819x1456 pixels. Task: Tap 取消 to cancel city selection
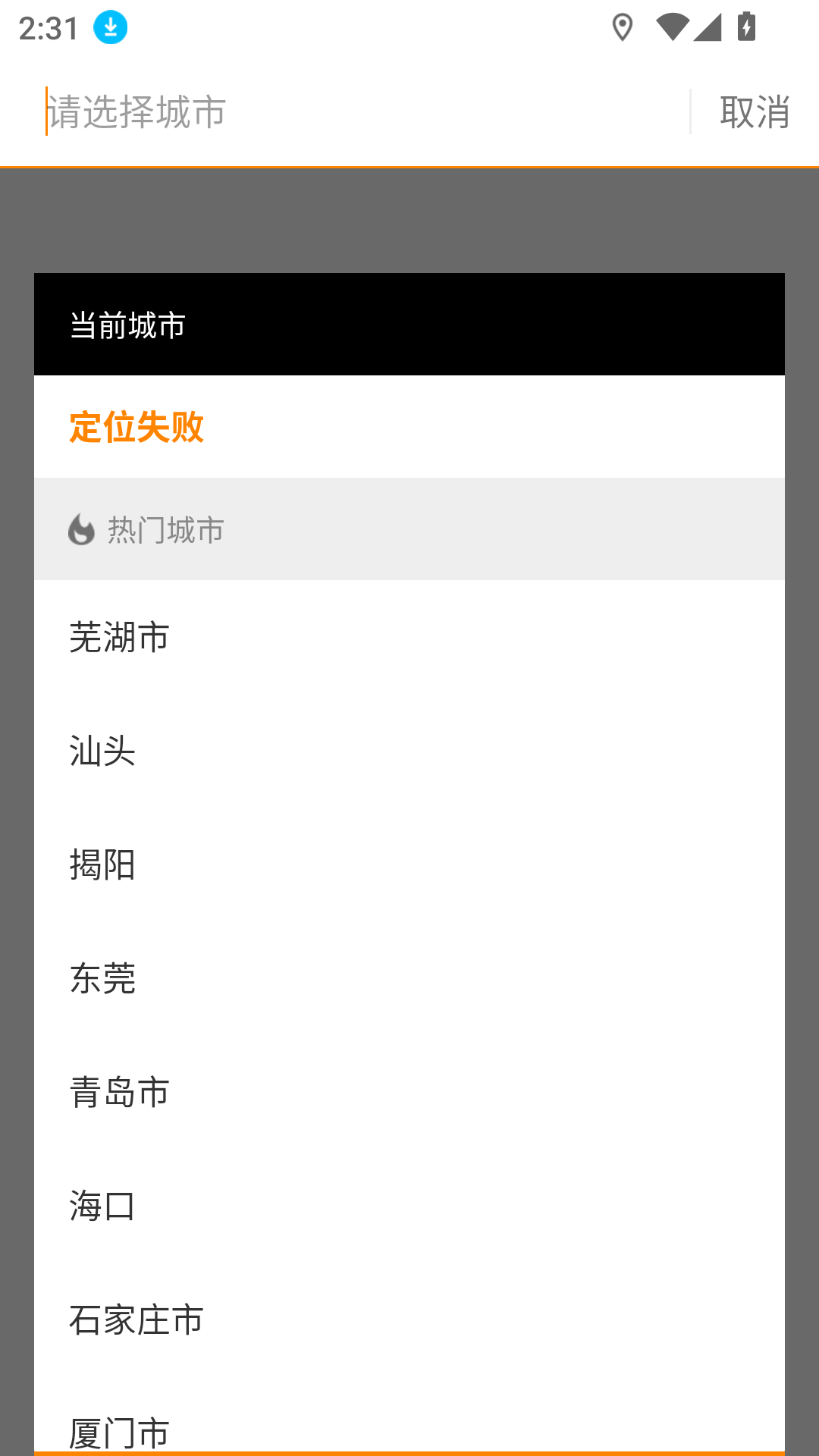[753, 112]
